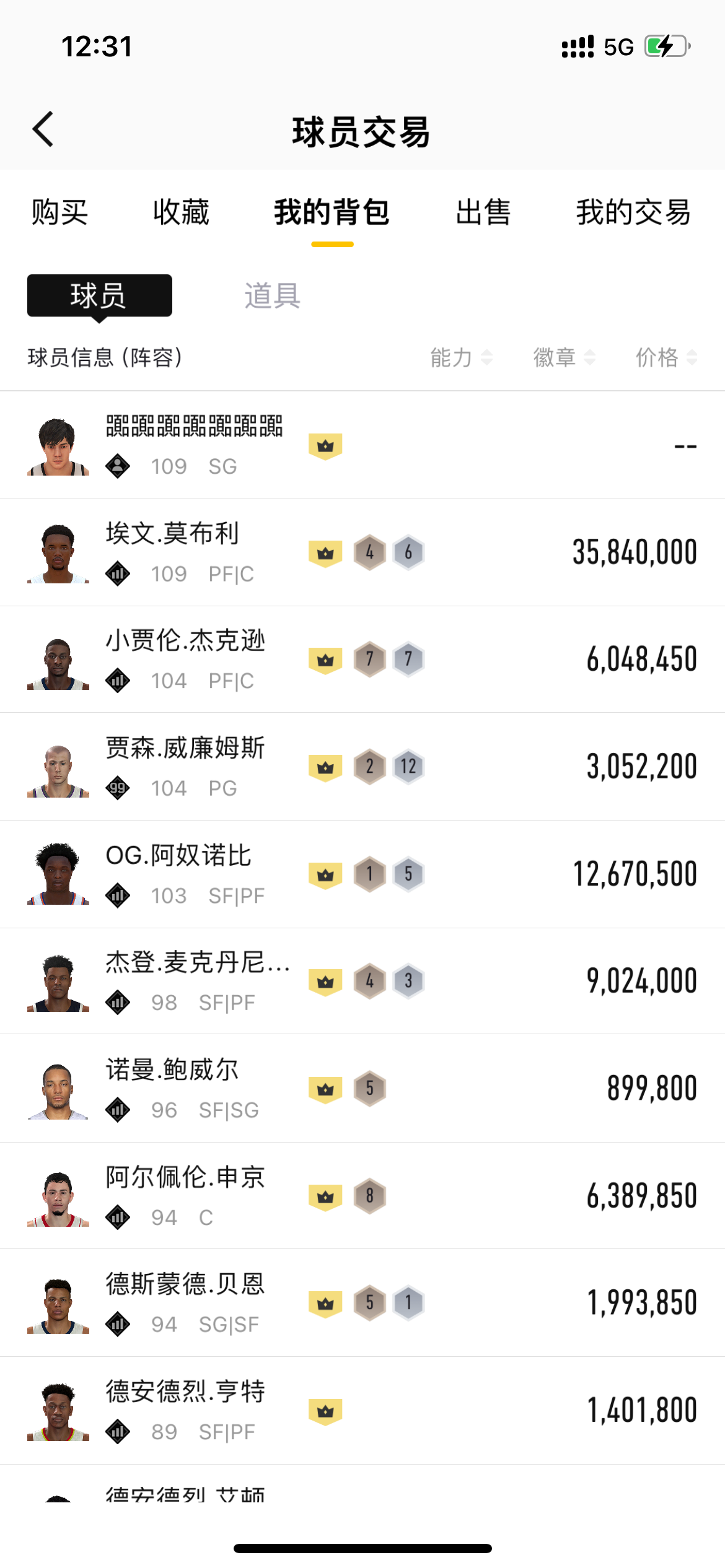Open the 我的交易 tab
This screenshot has width=725, height=1568.
(x=633, y=212)
